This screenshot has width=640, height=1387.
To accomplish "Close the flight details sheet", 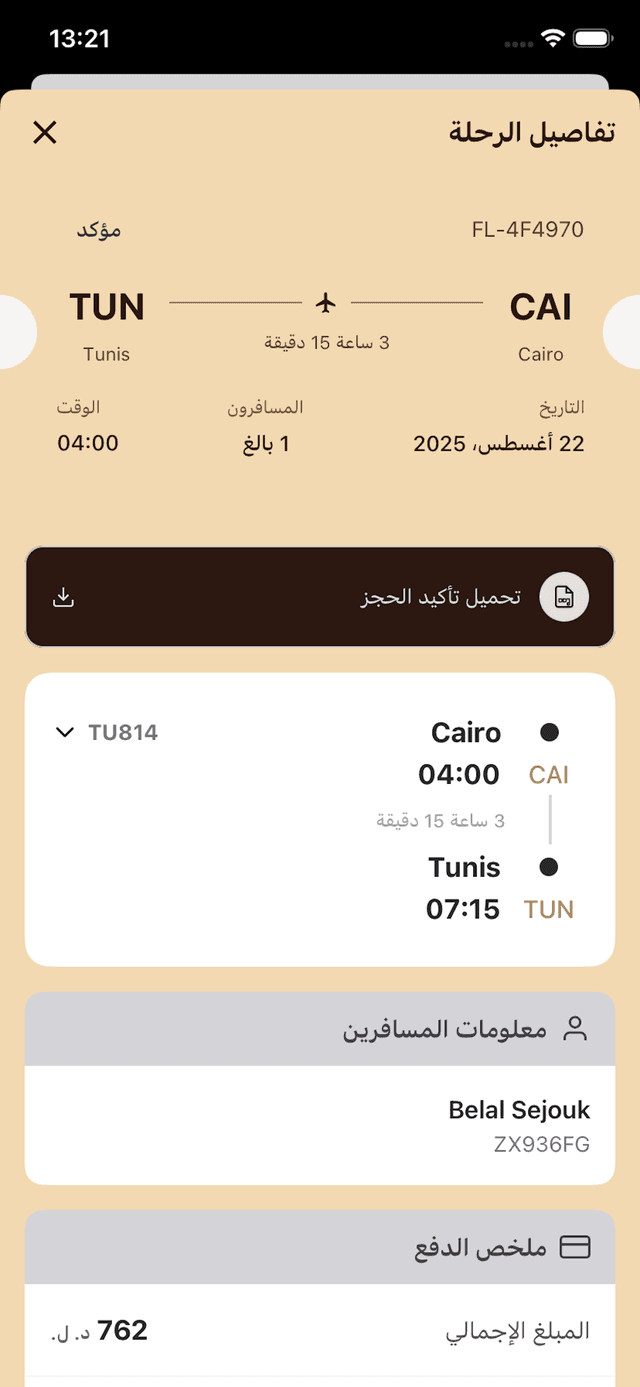I will (45, 132).
